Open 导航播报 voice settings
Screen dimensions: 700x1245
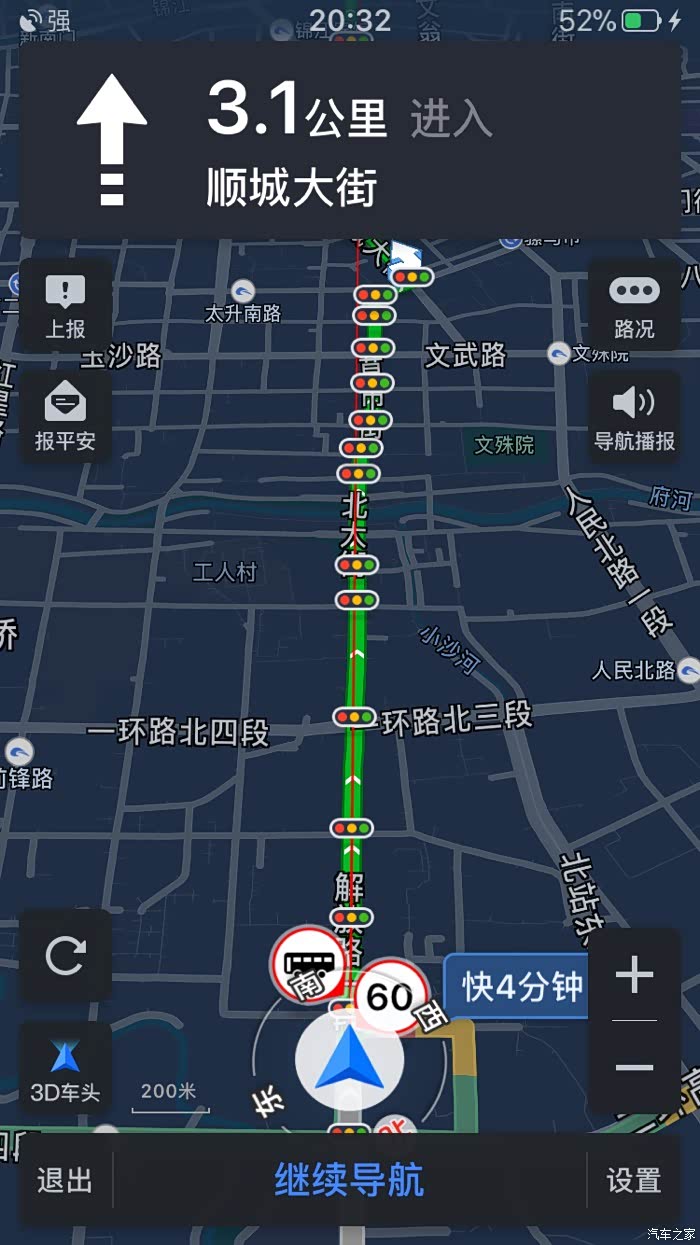click(x=634, y=418)
